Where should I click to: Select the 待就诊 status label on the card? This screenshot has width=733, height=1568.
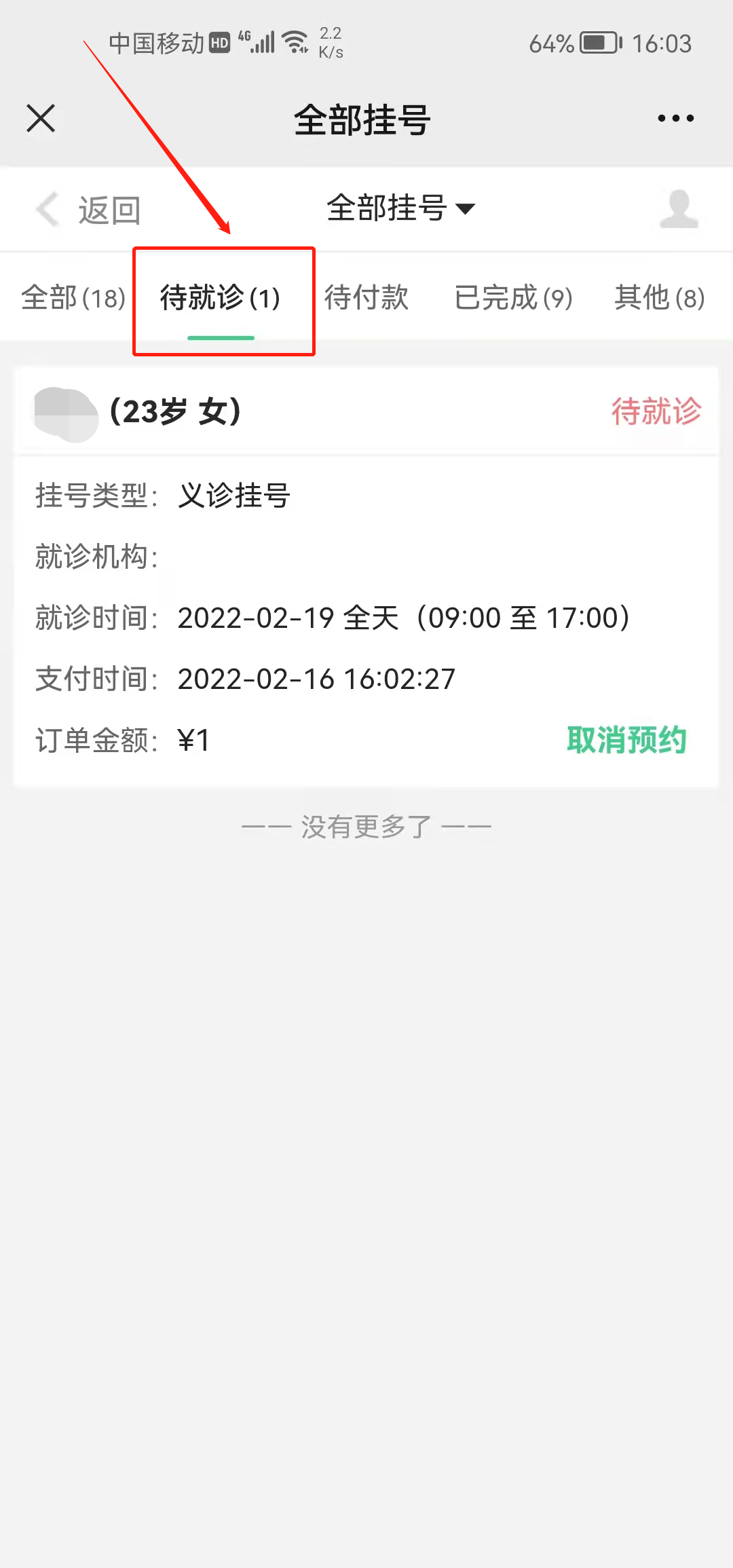[x=656, y=411]
